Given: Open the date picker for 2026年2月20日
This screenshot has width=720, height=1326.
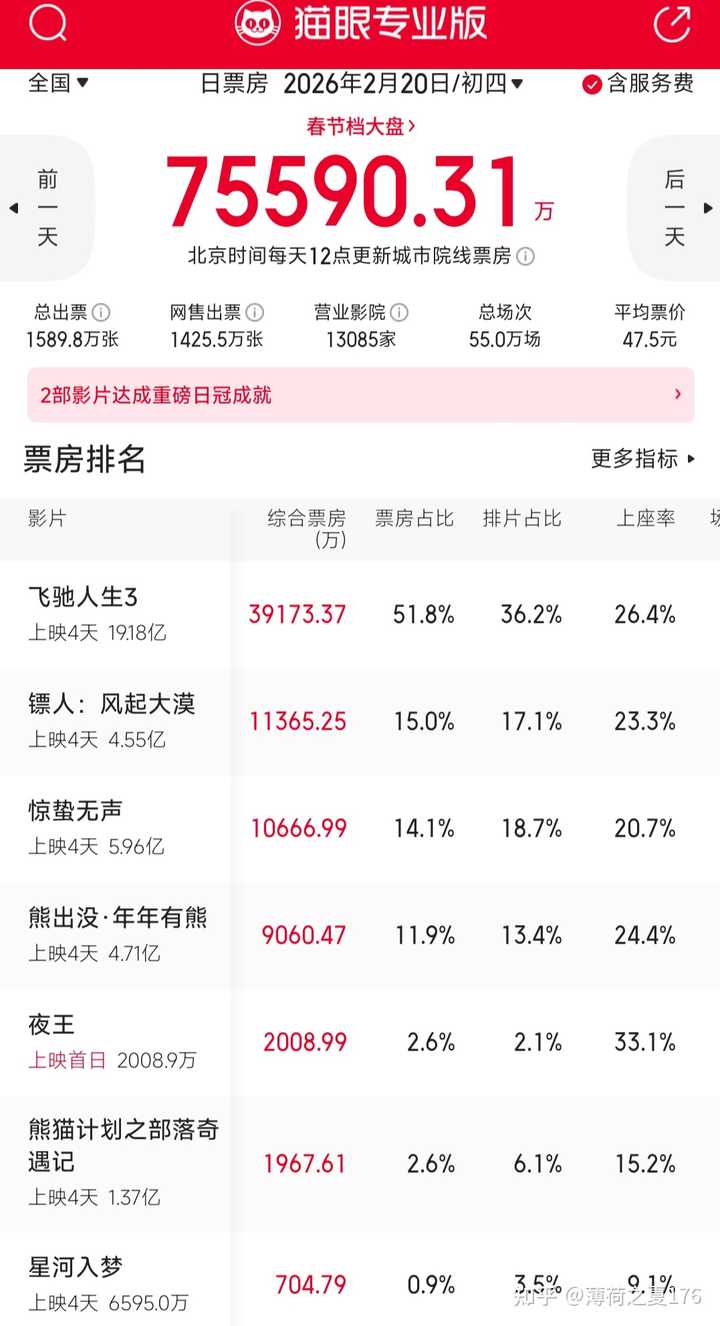Looking at the screenshot, I should [x=402, y=84].
